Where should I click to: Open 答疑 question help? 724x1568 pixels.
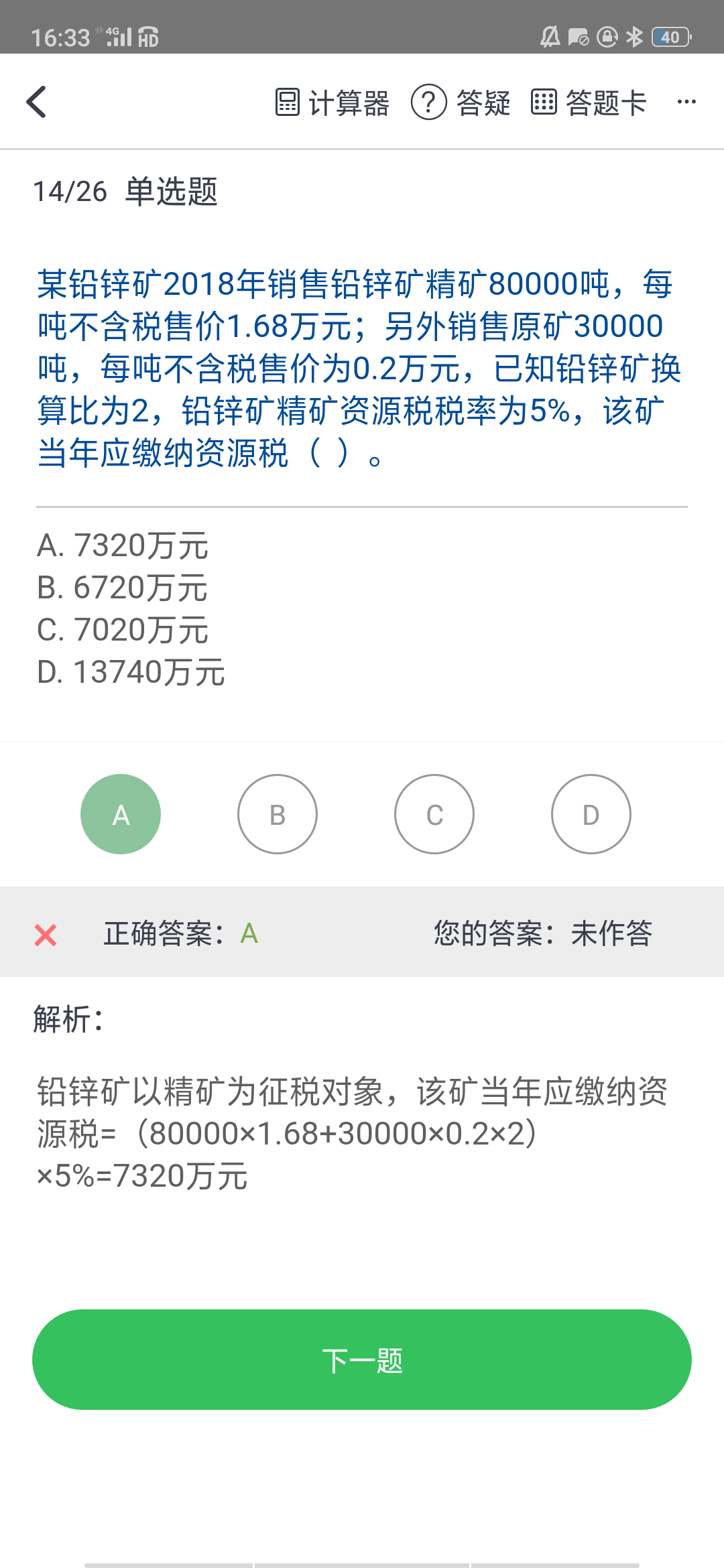click(461, 103)
